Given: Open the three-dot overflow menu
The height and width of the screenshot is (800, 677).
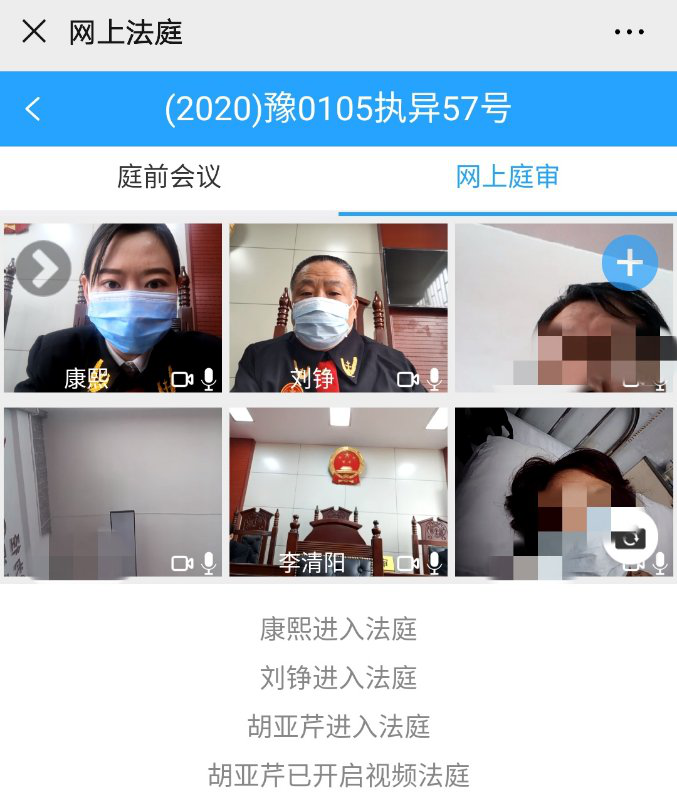Looking at the screenshot, I should 629,32.
